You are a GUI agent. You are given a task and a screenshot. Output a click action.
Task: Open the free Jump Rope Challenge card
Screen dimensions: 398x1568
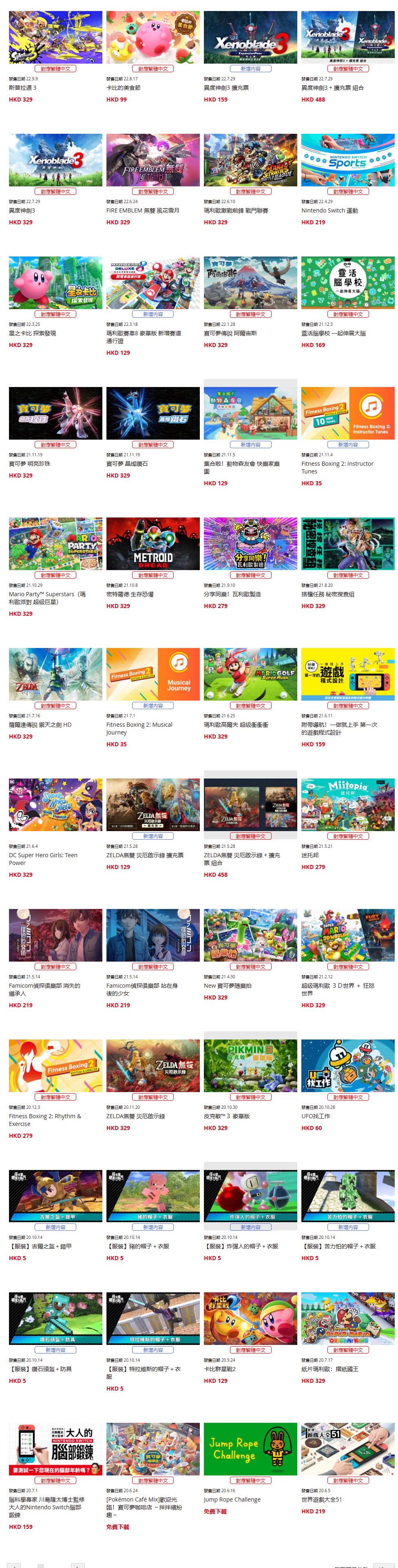pos(250,1449)
